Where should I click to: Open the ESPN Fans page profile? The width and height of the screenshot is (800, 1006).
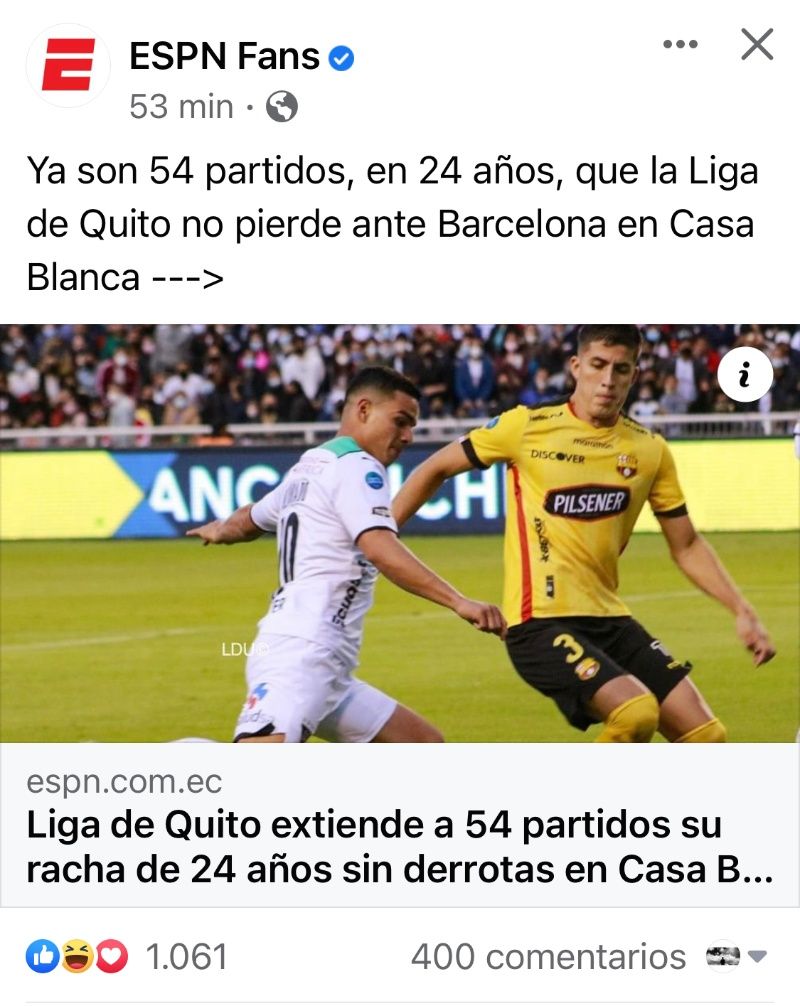[x=224, y=58]
